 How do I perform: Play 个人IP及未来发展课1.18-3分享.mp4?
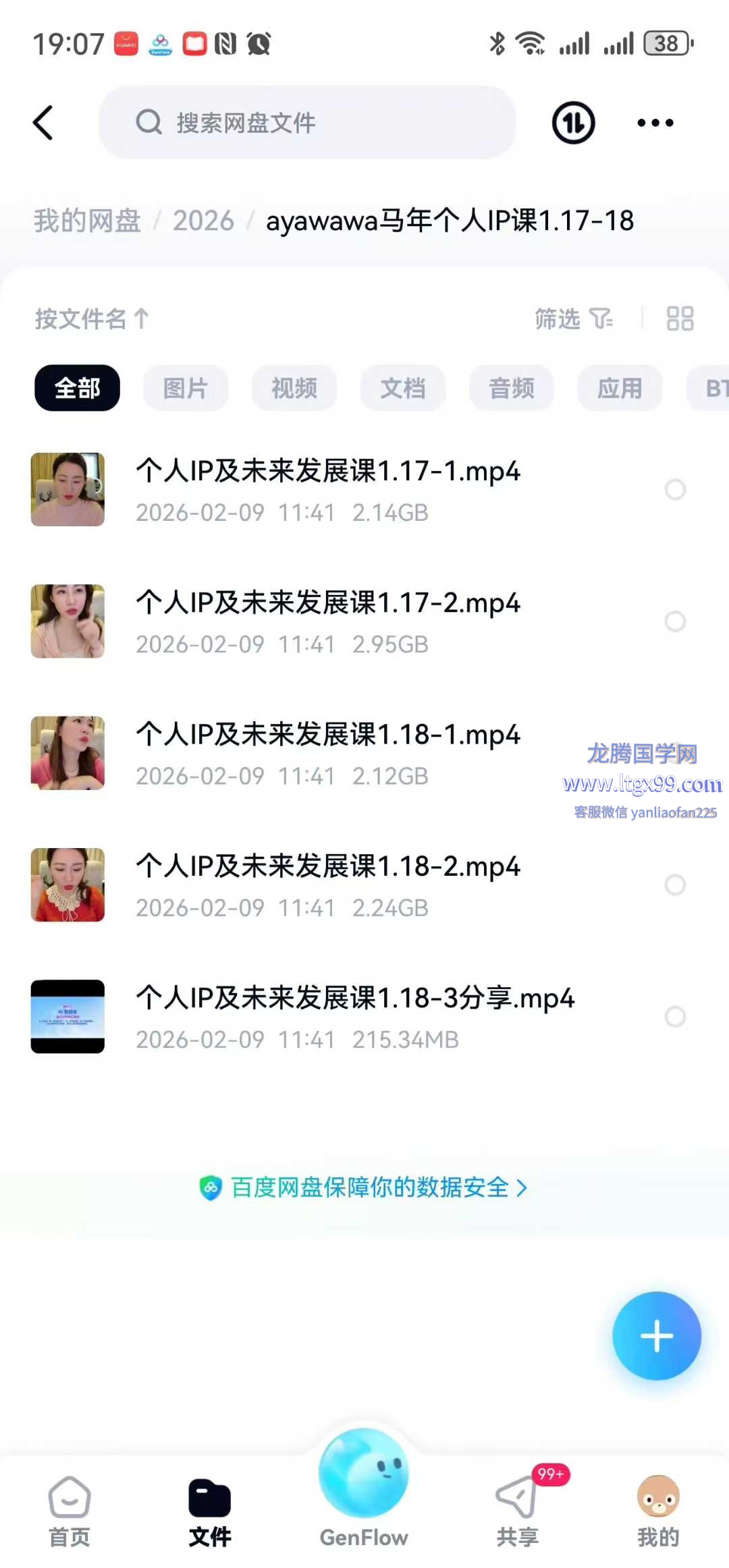355,998
